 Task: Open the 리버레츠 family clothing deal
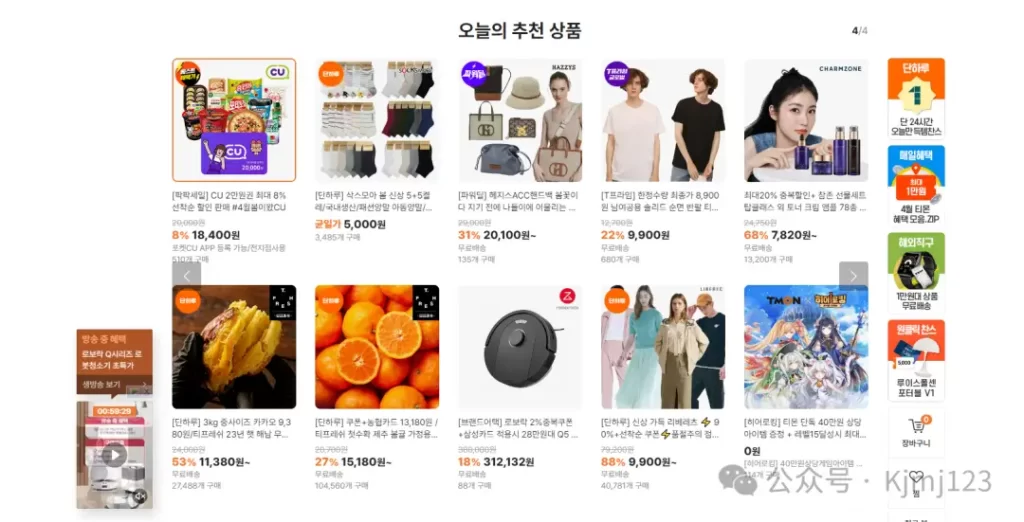[663, 347]
